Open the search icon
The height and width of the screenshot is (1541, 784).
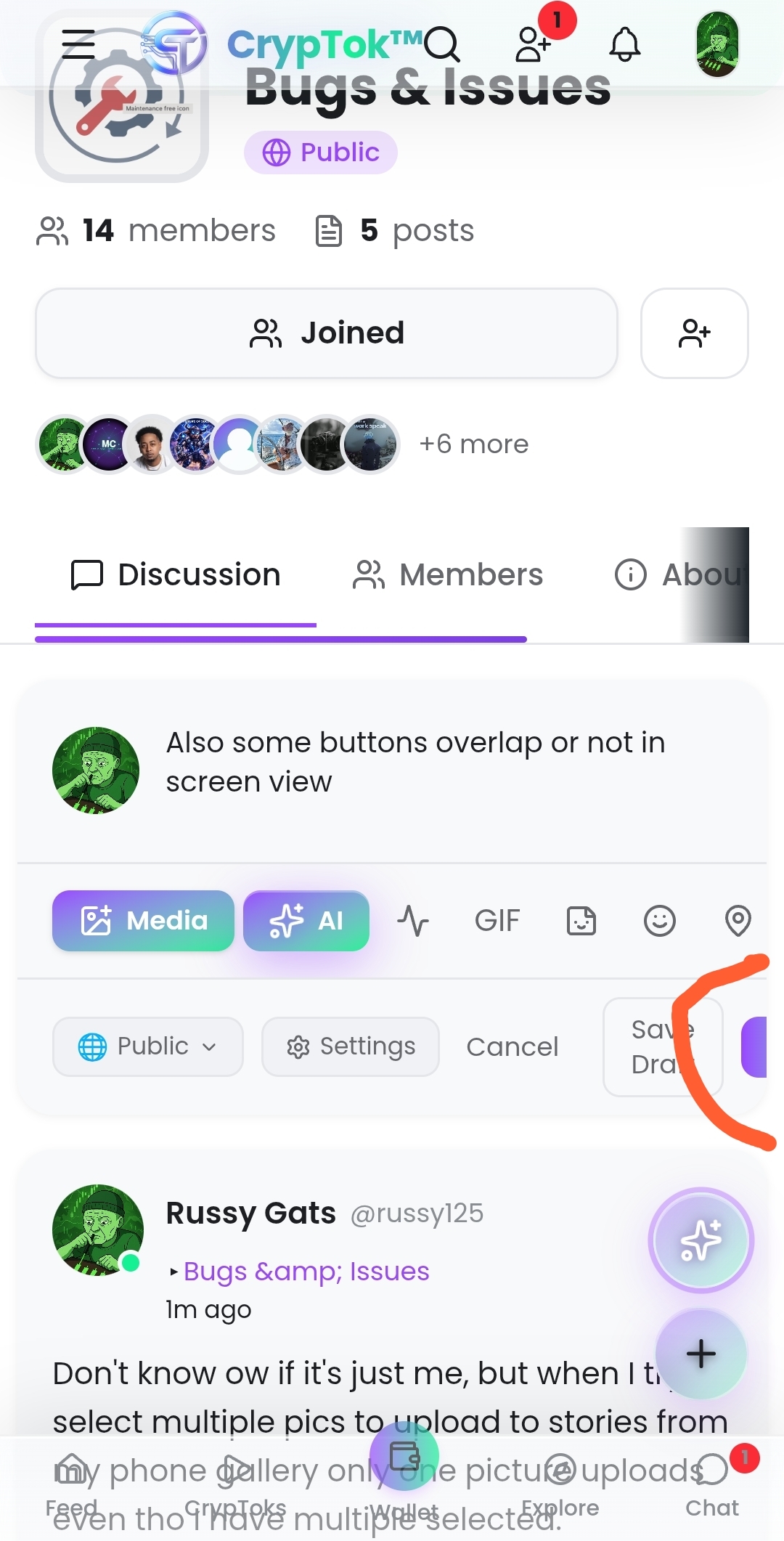point(441,44)
